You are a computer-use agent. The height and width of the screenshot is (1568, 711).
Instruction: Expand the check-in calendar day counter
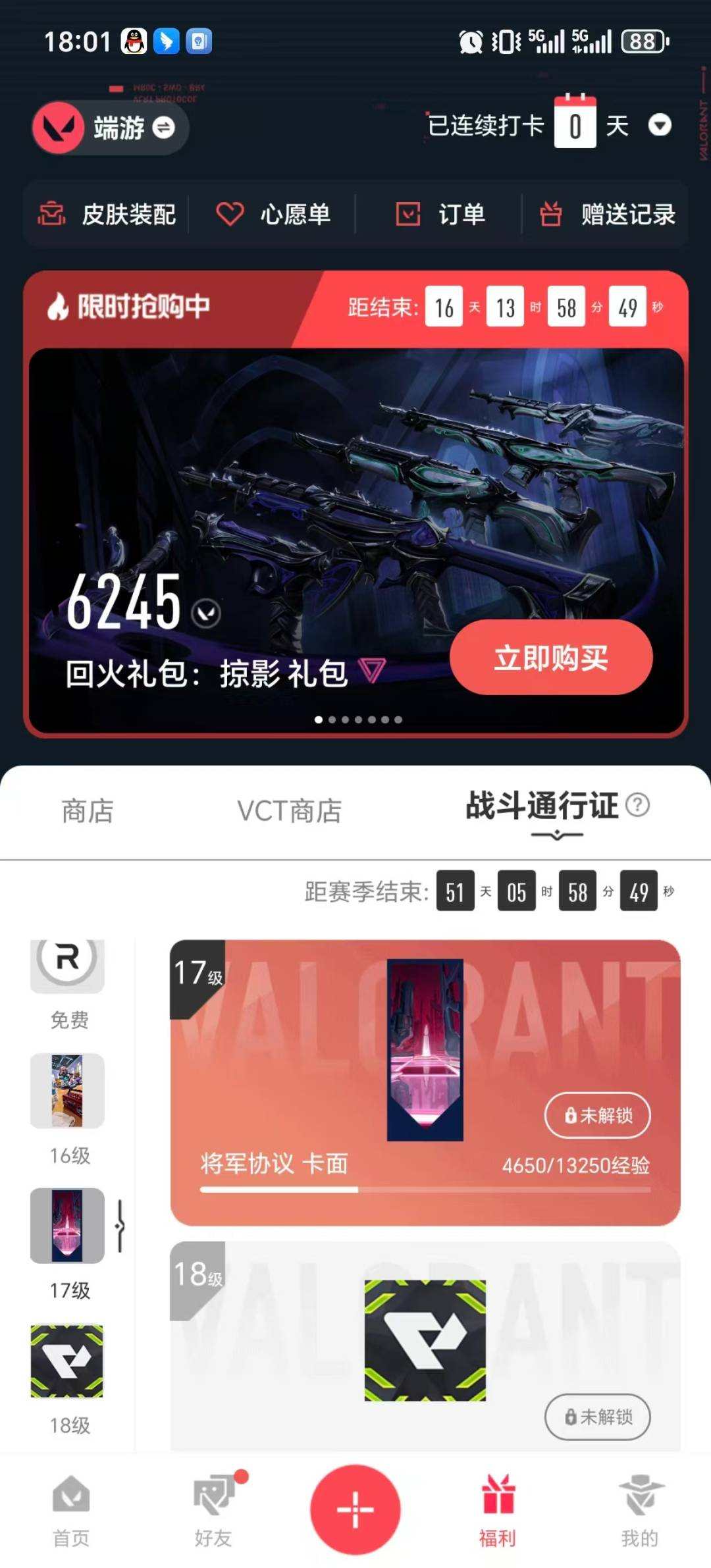[575, 124]
